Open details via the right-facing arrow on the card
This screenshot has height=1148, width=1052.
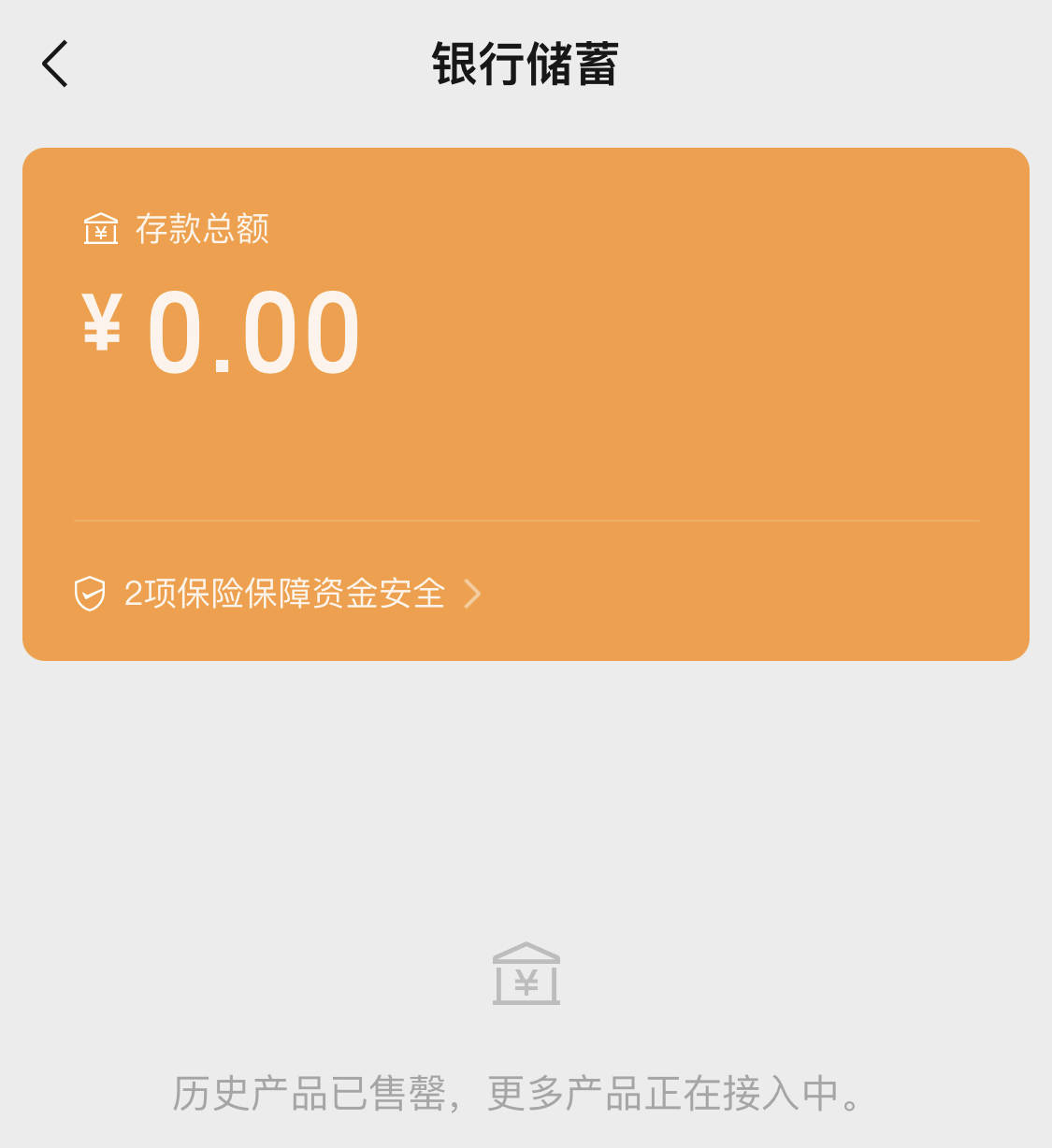coord(474,594)
